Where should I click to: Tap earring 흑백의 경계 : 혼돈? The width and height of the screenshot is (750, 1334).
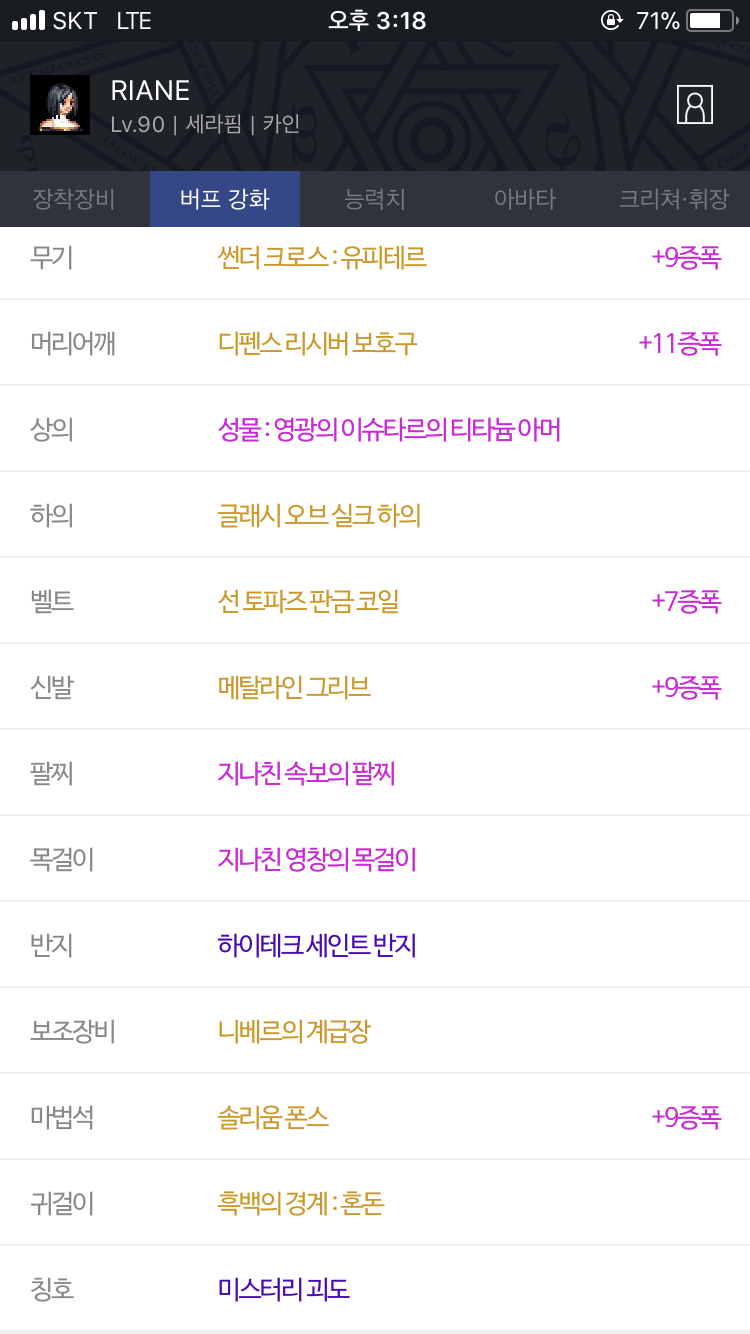(x=375, y=1203)
